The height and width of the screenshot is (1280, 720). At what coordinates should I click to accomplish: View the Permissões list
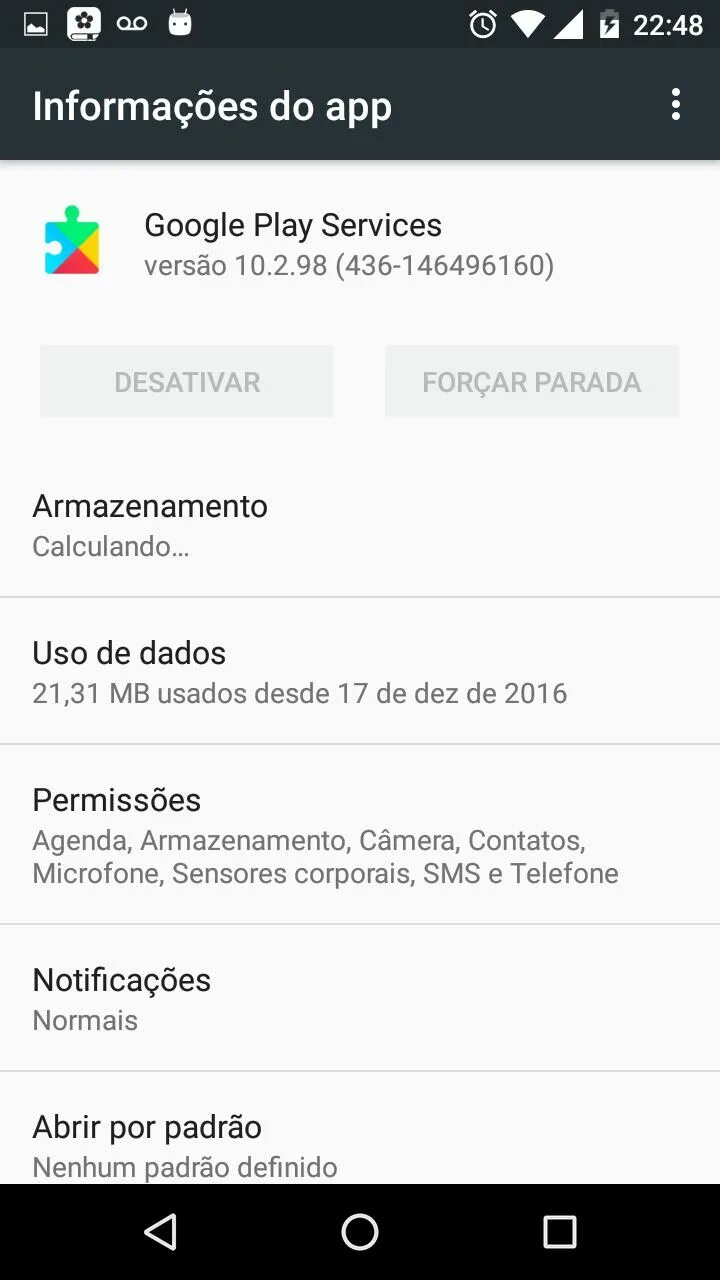(x=360, y=835)
